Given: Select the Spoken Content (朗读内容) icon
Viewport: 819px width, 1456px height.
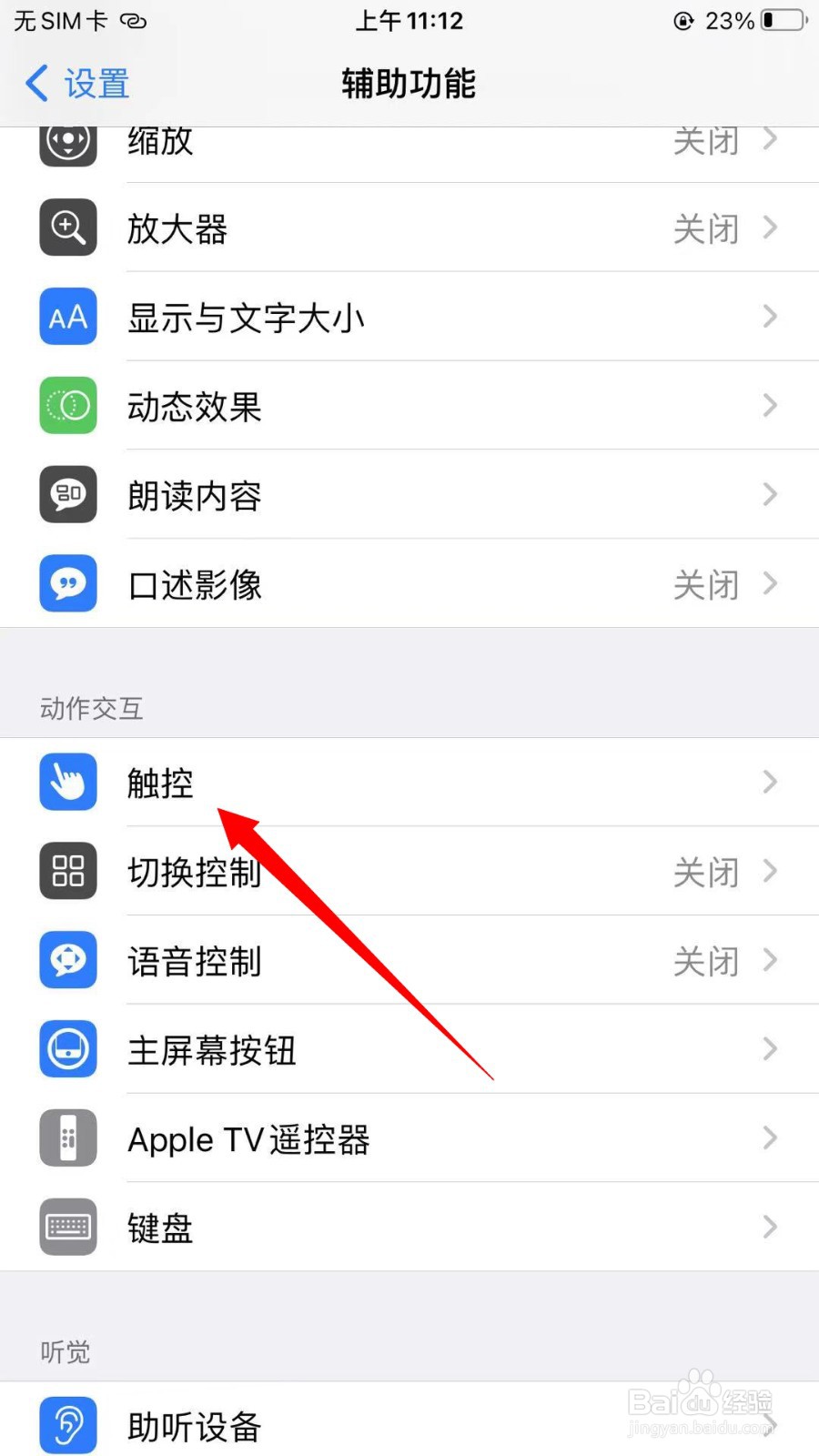Looking at the screenshot, I should (x=67, y=495).
